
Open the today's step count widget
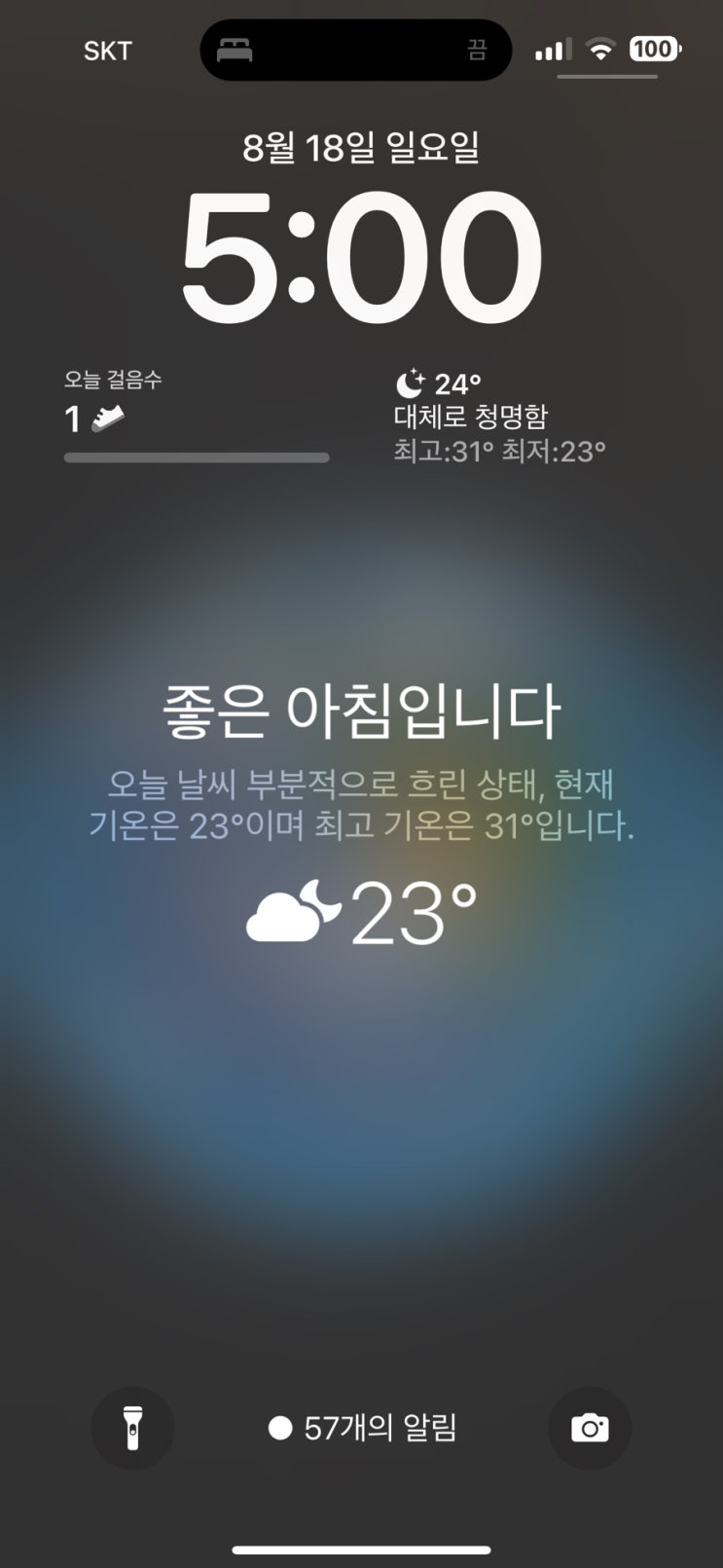click(196, 416)
